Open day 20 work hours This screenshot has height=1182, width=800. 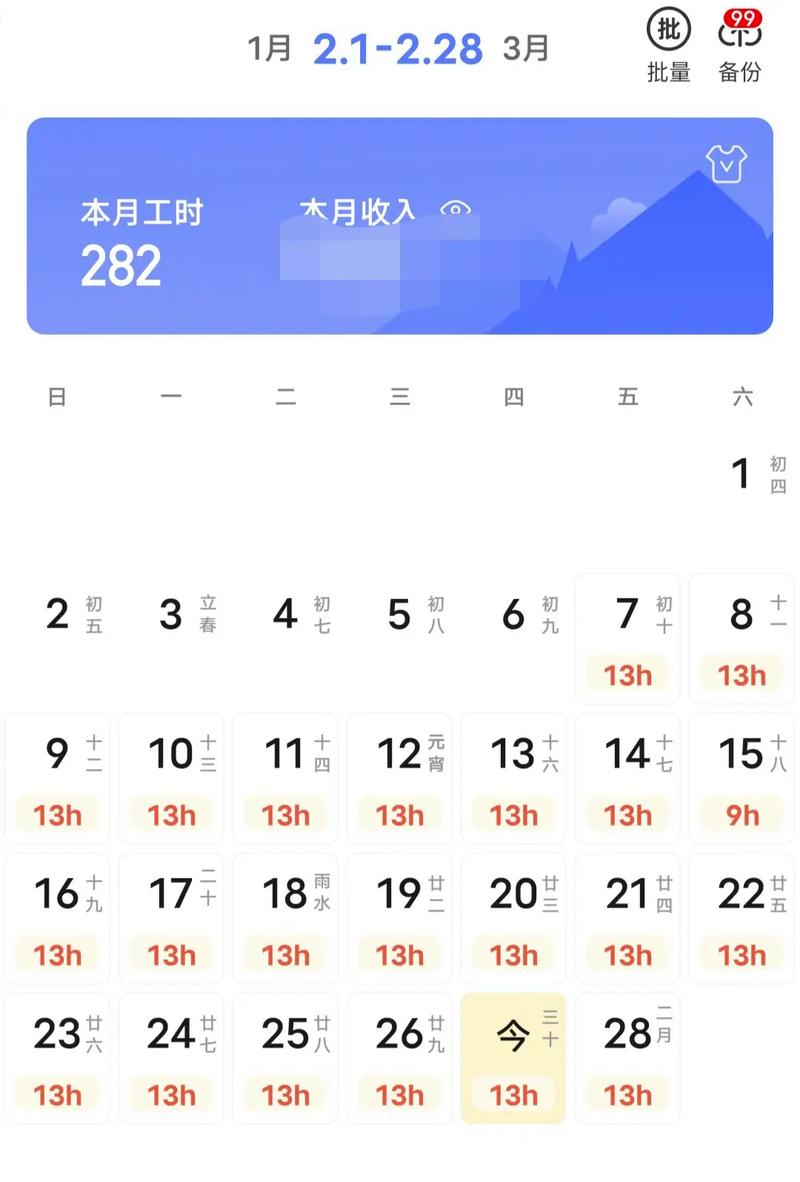tap(514, 918)
